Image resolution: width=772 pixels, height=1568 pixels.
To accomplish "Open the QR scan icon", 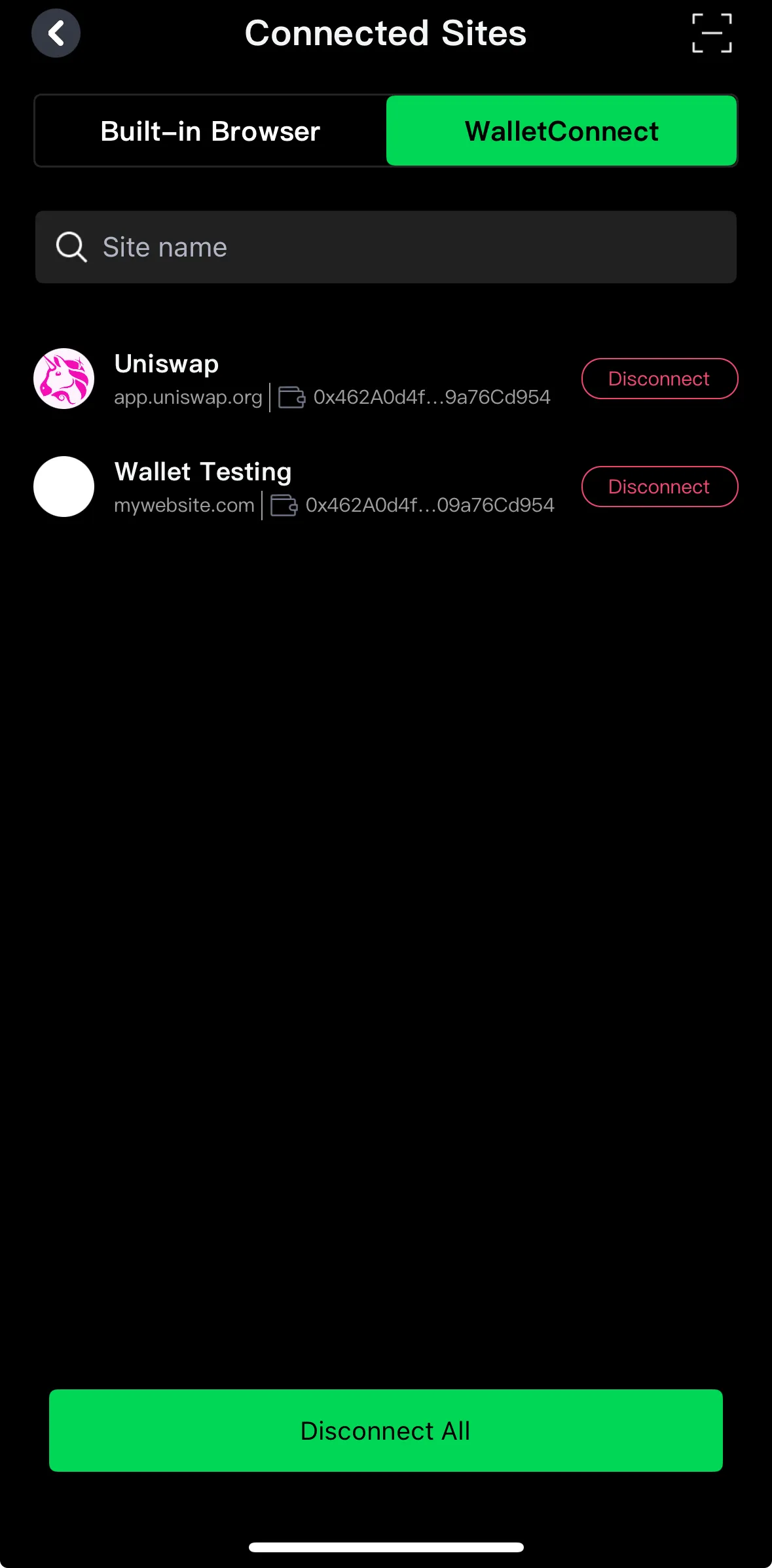I will pos(712,33).
